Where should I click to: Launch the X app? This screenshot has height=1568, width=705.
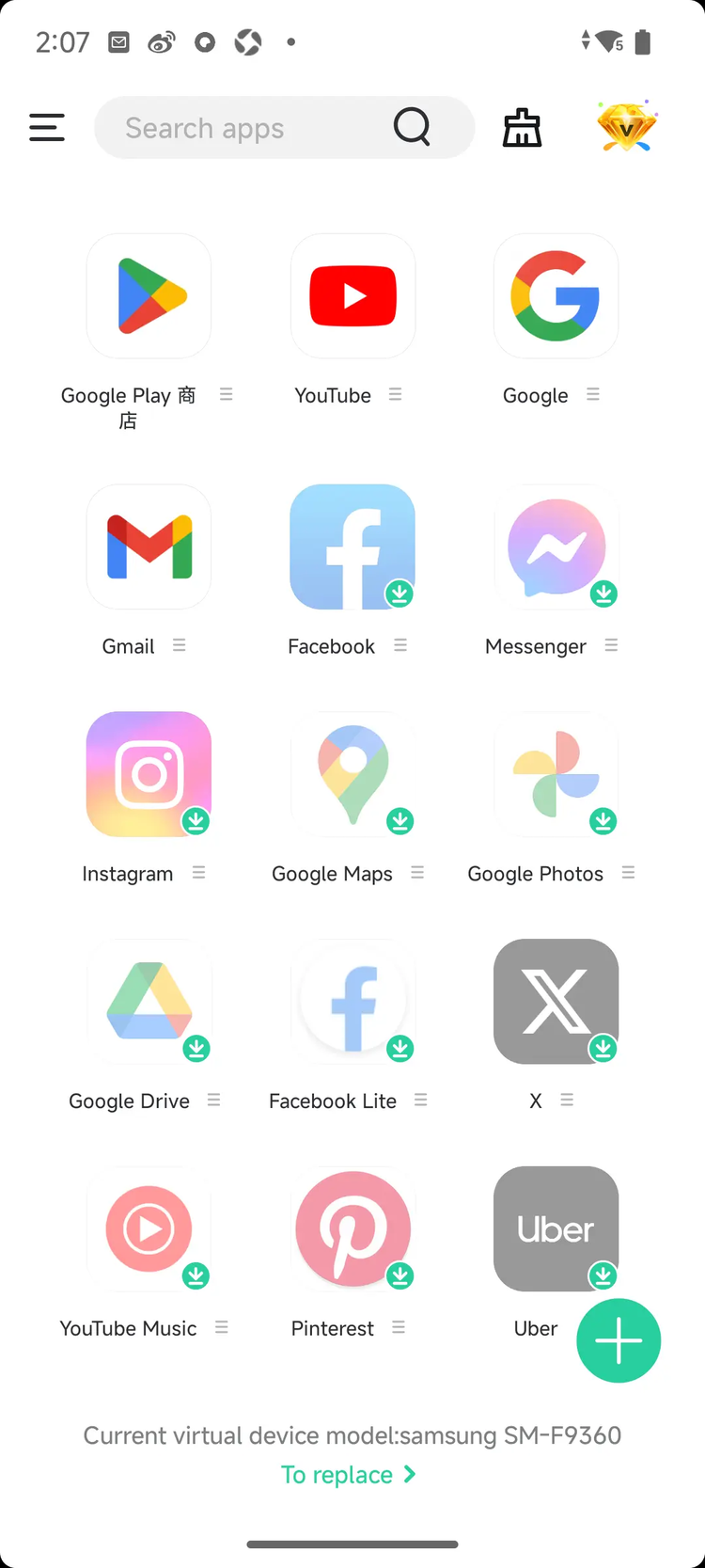tap(556, 1002)
